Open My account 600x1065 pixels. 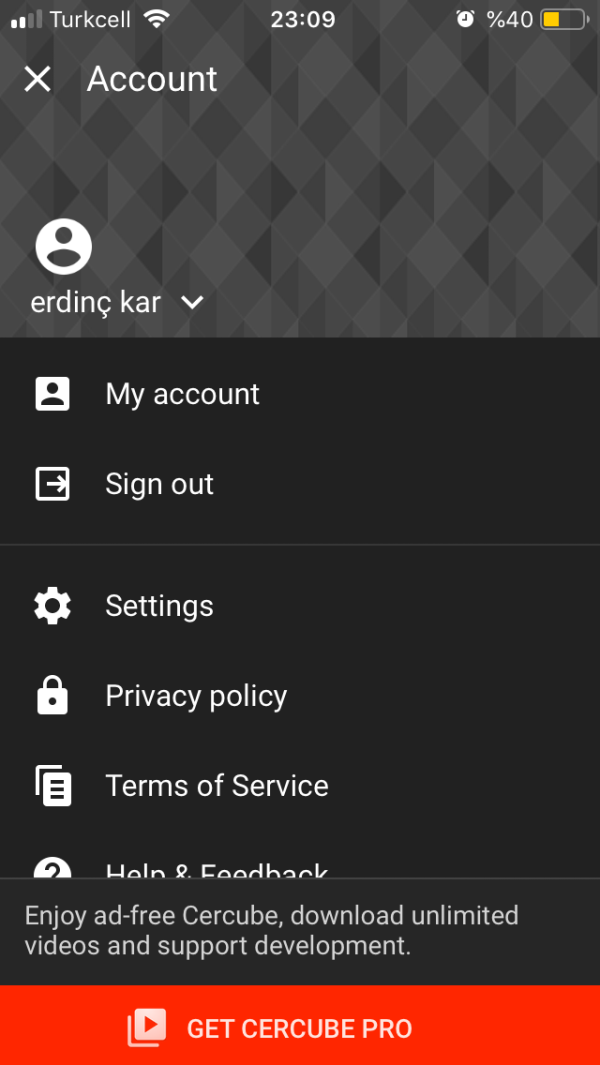182,394
